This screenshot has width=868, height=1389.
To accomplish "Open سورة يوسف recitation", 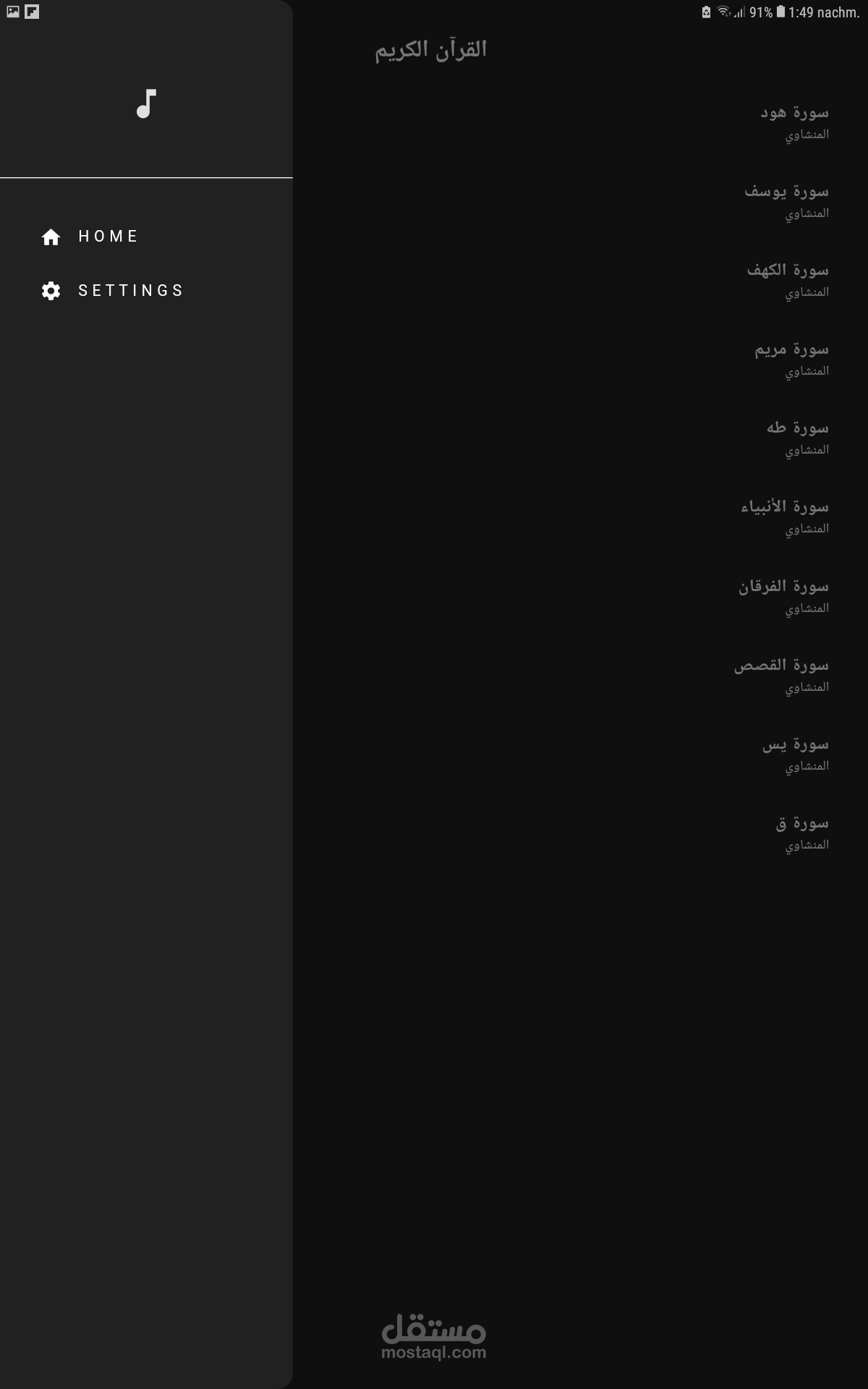I will [786, 200].
